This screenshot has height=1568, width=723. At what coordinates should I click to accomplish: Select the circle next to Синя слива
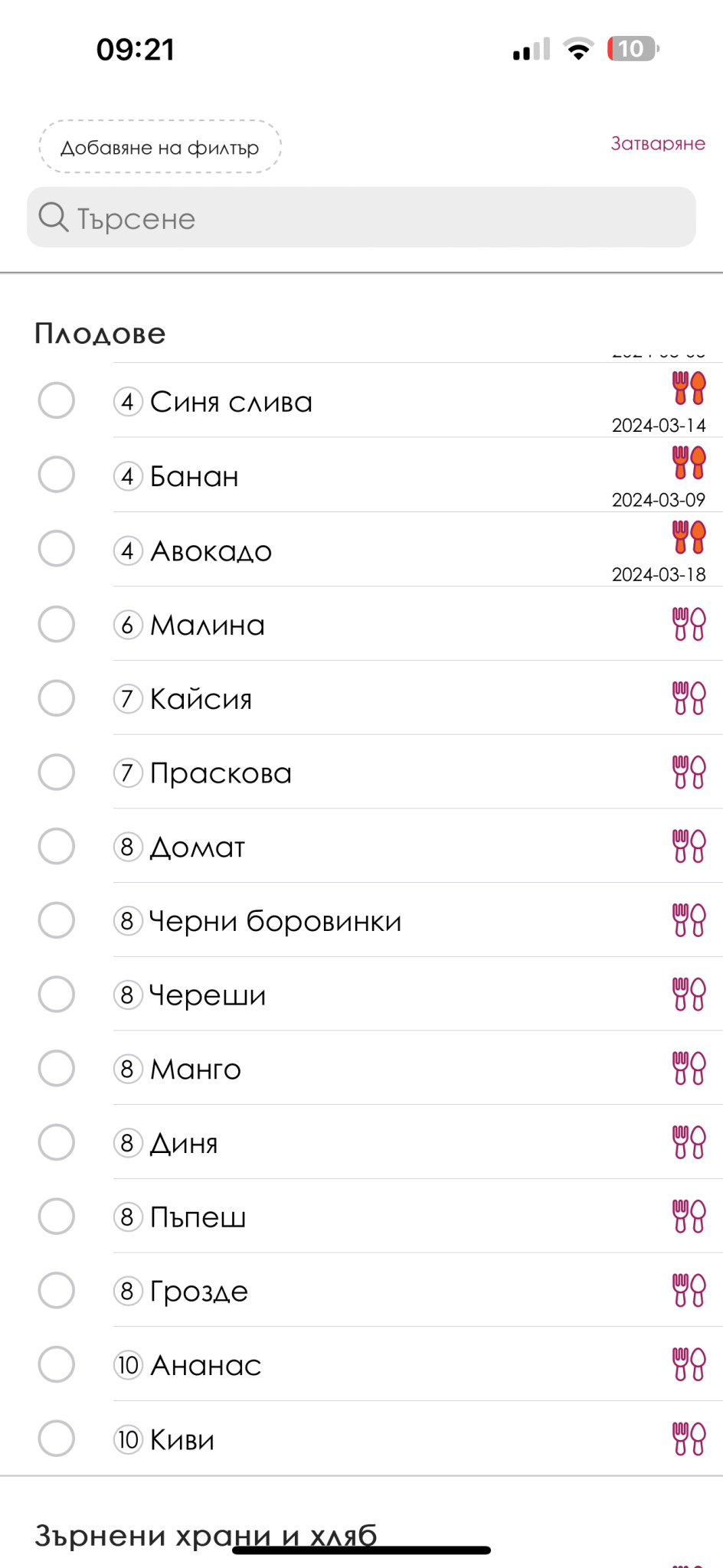[x=57, y=400]
